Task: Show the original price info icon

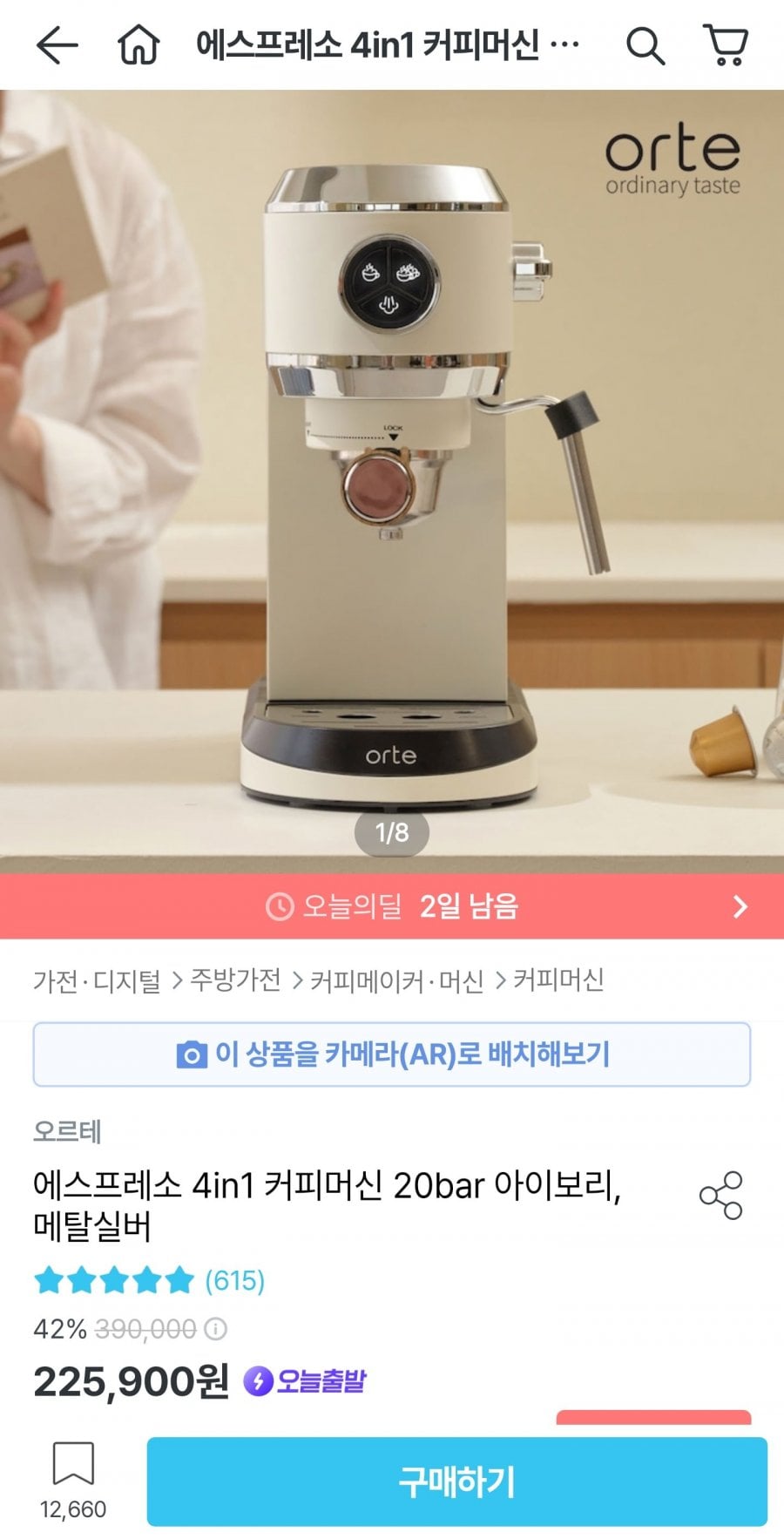Action: tap(215, 1329)
